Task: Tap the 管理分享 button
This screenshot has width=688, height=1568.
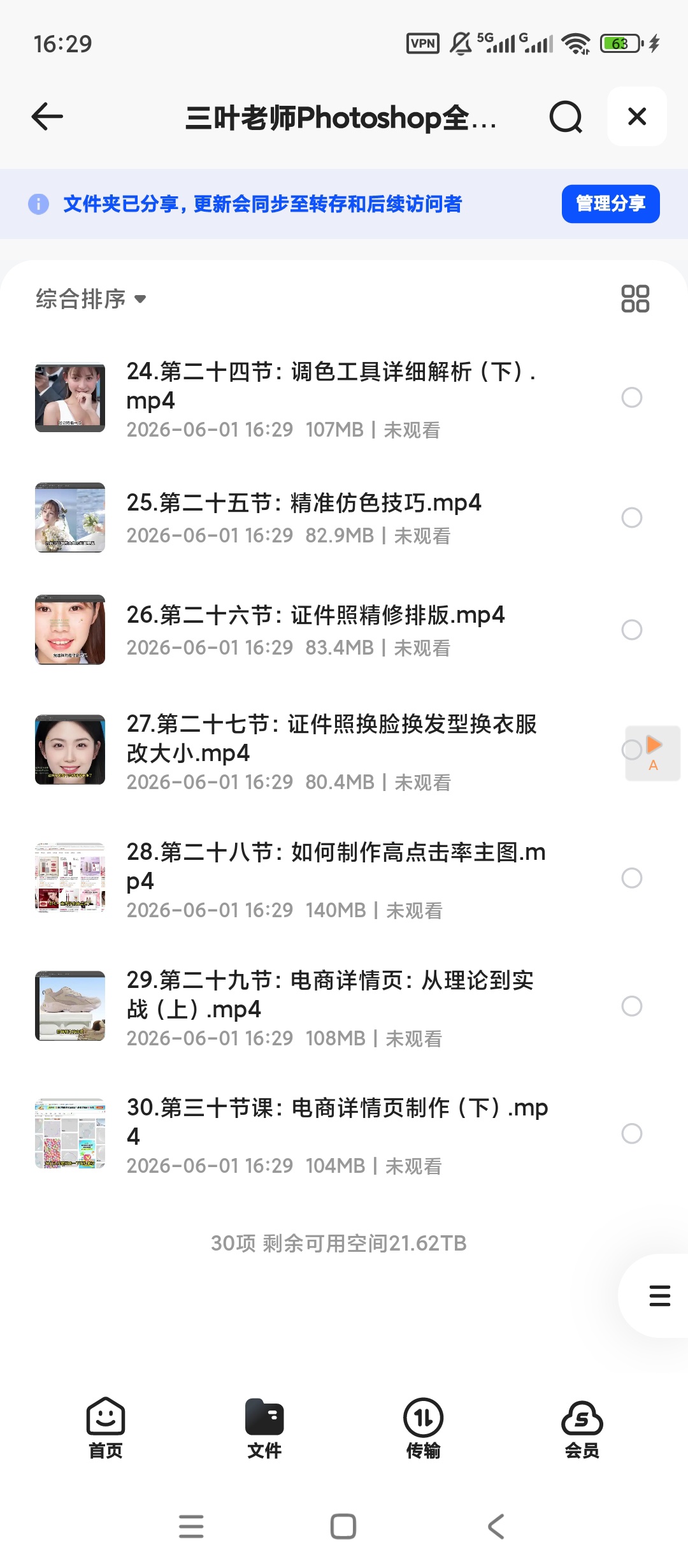Action: tap(610, 204)
